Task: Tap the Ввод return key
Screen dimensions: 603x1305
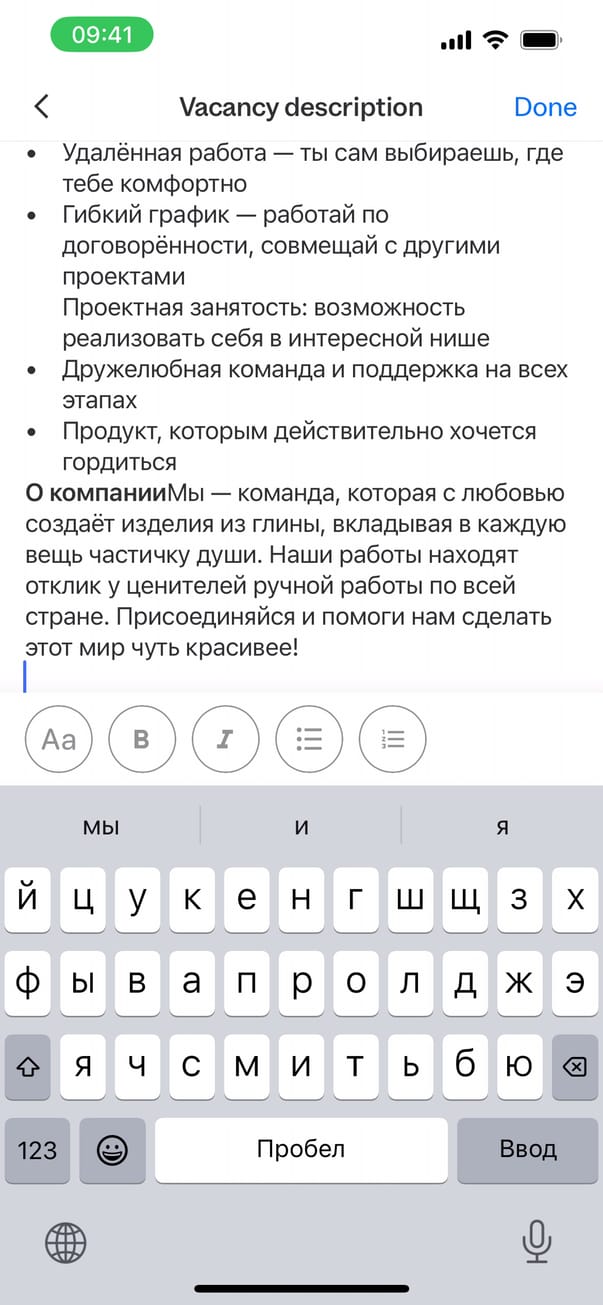Action: point(527,1149)
